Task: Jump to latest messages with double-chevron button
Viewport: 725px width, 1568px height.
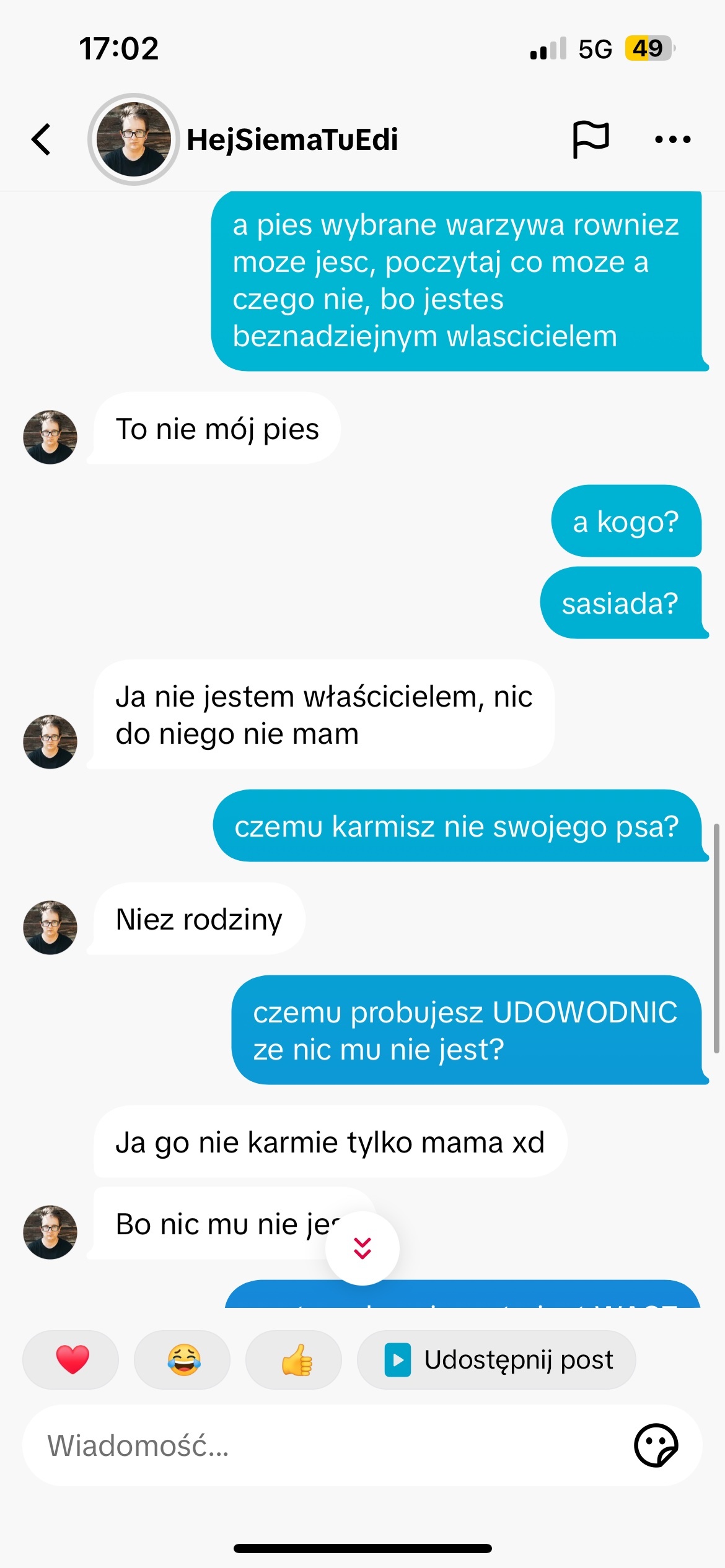Action: pyautogui.click(x=362, y=1248)
